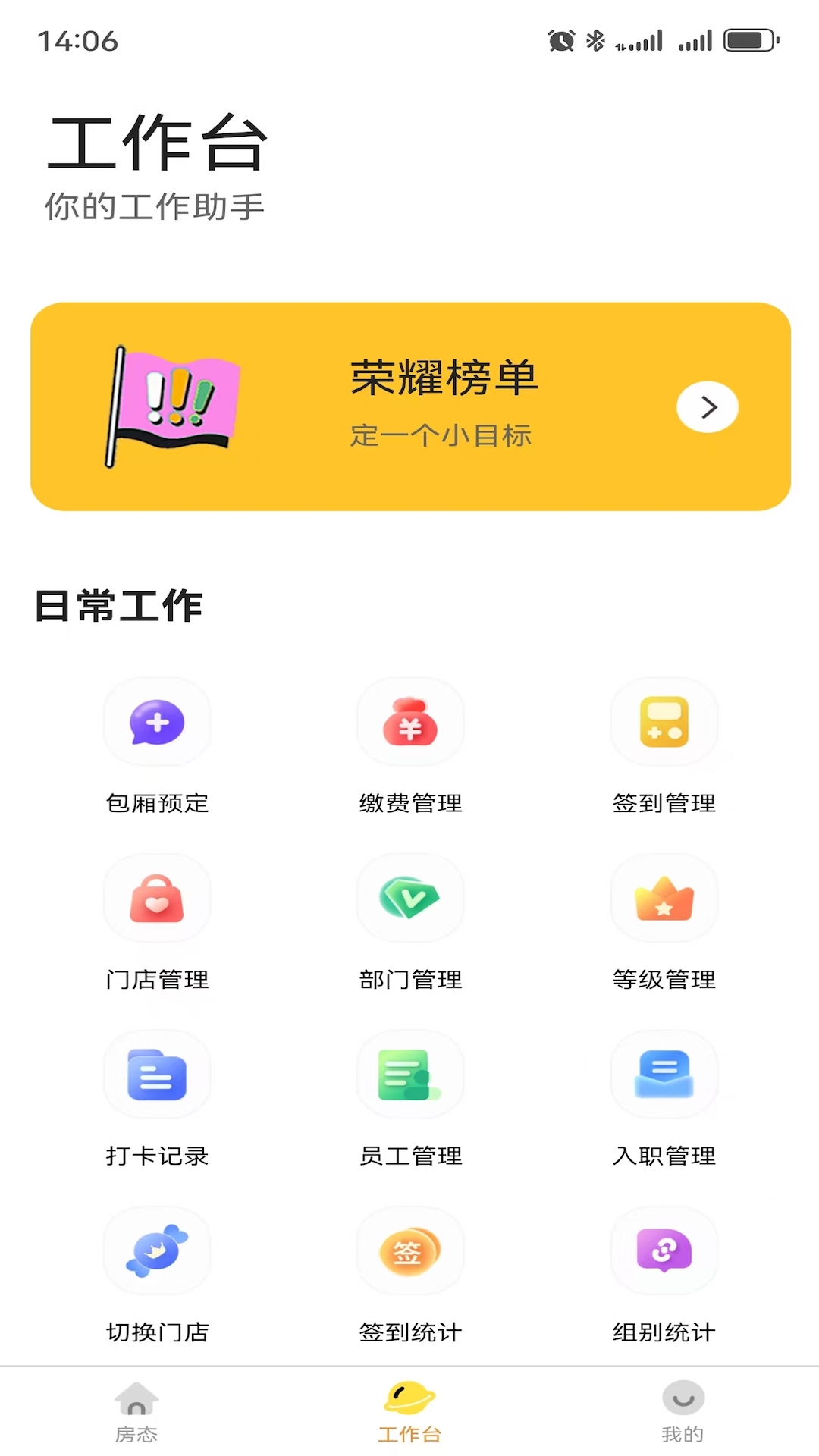Open the 包厢预定 booking icon
Viewport: 819px width, 1456px height.
tap(157, 721)
